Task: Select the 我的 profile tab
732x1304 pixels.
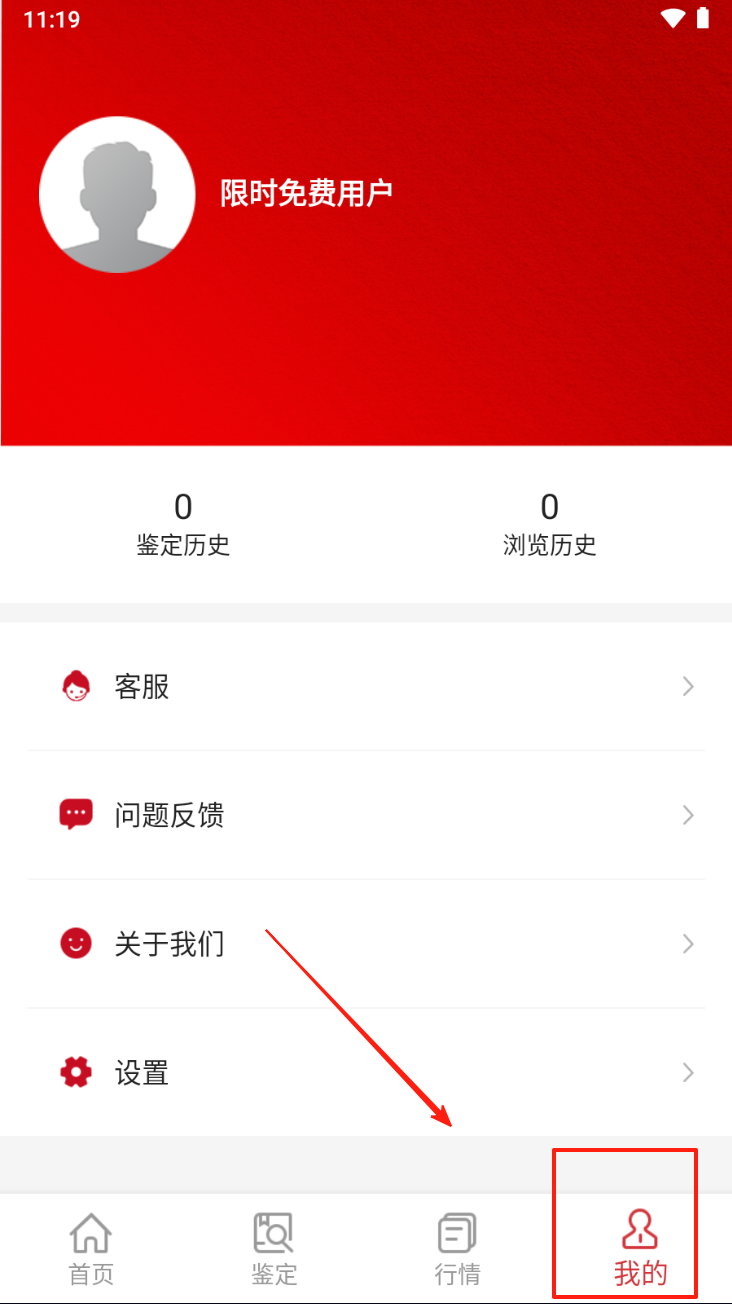Action: point(640,1249)
